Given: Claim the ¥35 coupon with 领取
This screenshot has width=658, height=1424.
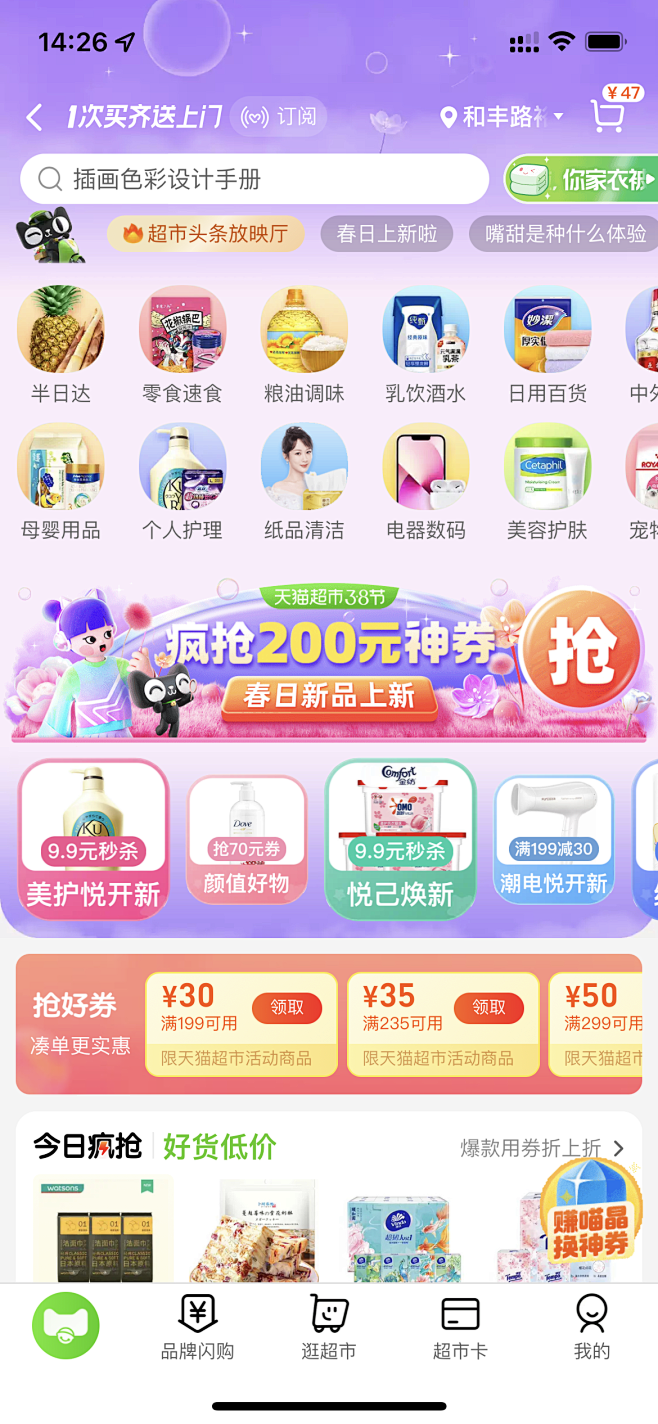Looking at the screenshot, I should (x=489, y=1008).
